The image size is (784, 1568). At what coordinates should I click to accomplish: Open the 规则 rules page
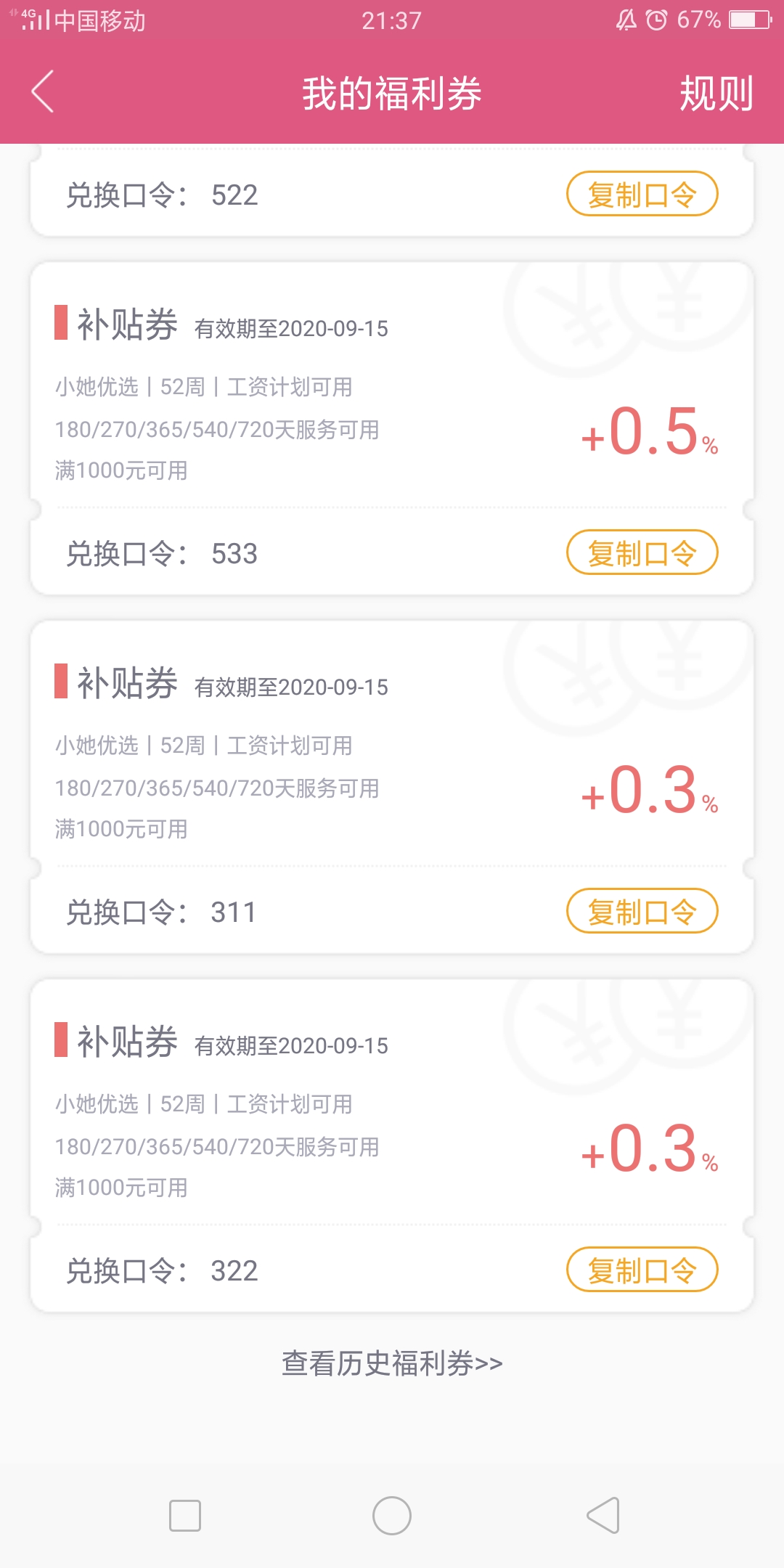716,94
